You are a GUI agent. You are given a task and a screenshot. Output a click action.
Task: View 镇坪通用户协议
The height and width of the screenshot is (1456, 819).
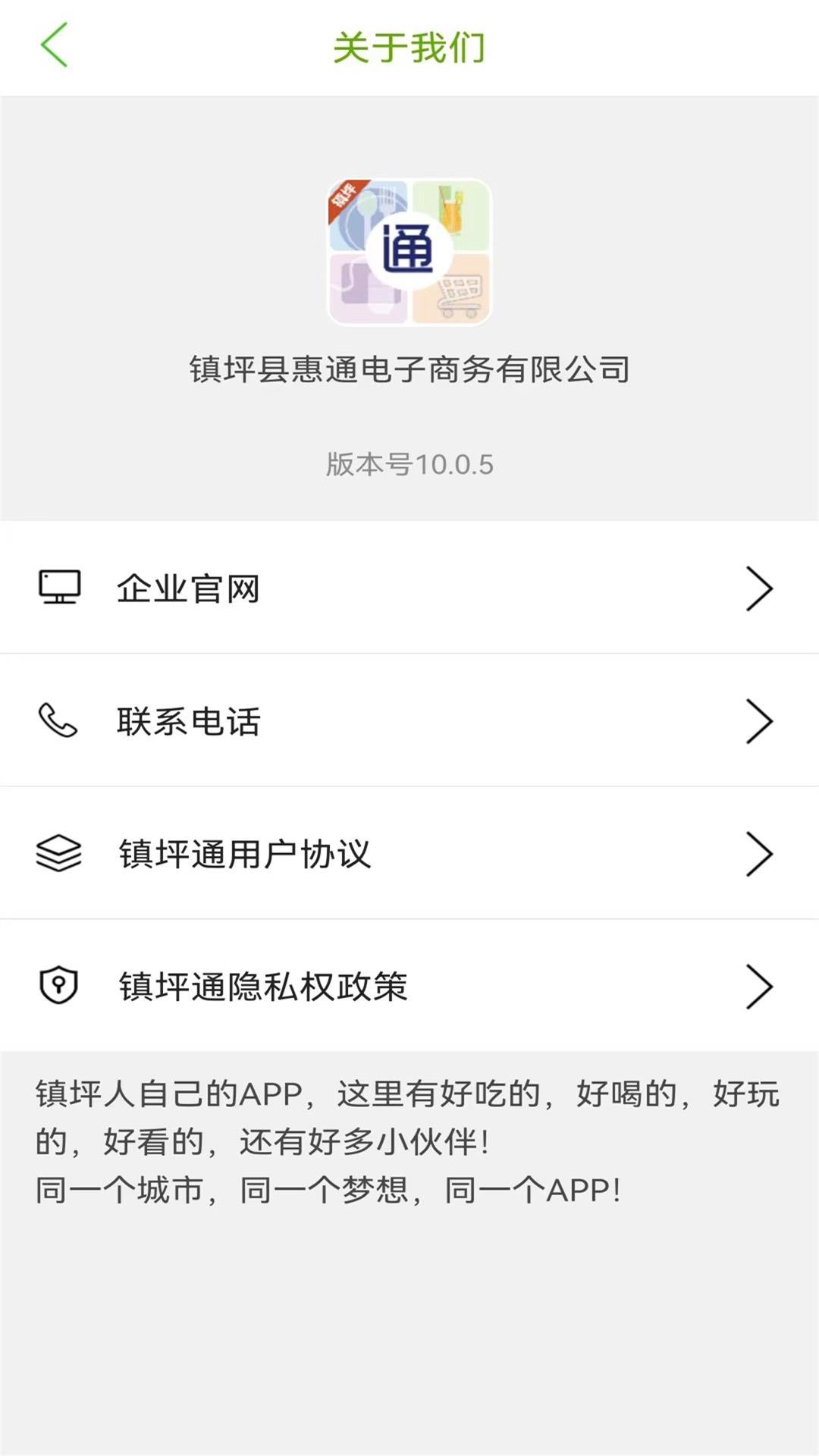(409, 853)
